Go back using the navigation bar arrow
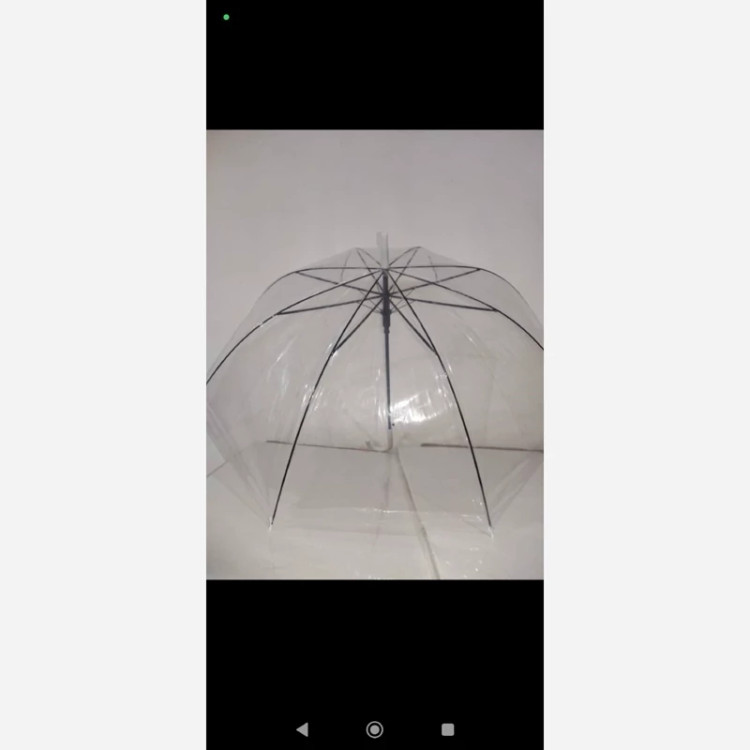Image resolution: width=750 pixels, height=750 pixels. pos(303,730)
